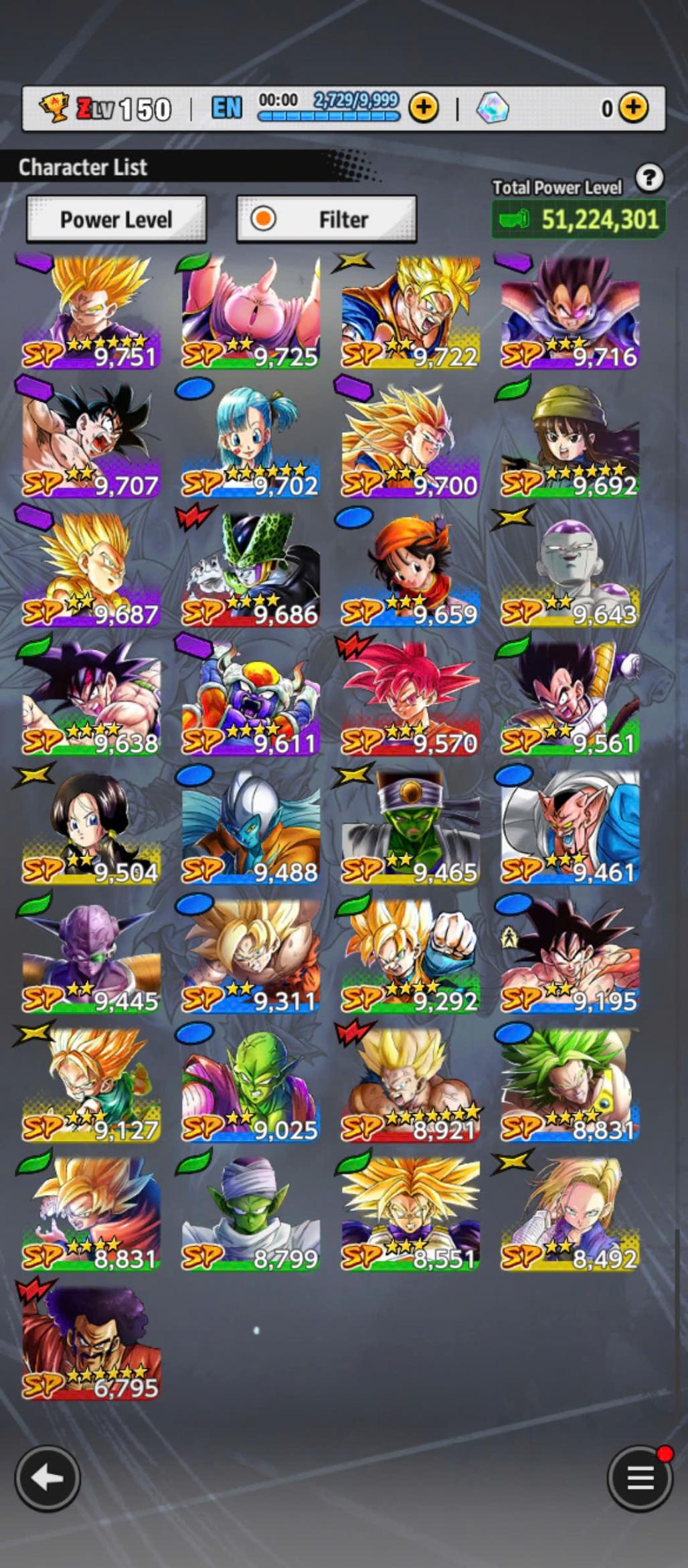The image size is (688, 1568).
Task: Go back with the arrow button
Action: (x=48, y=1478)
